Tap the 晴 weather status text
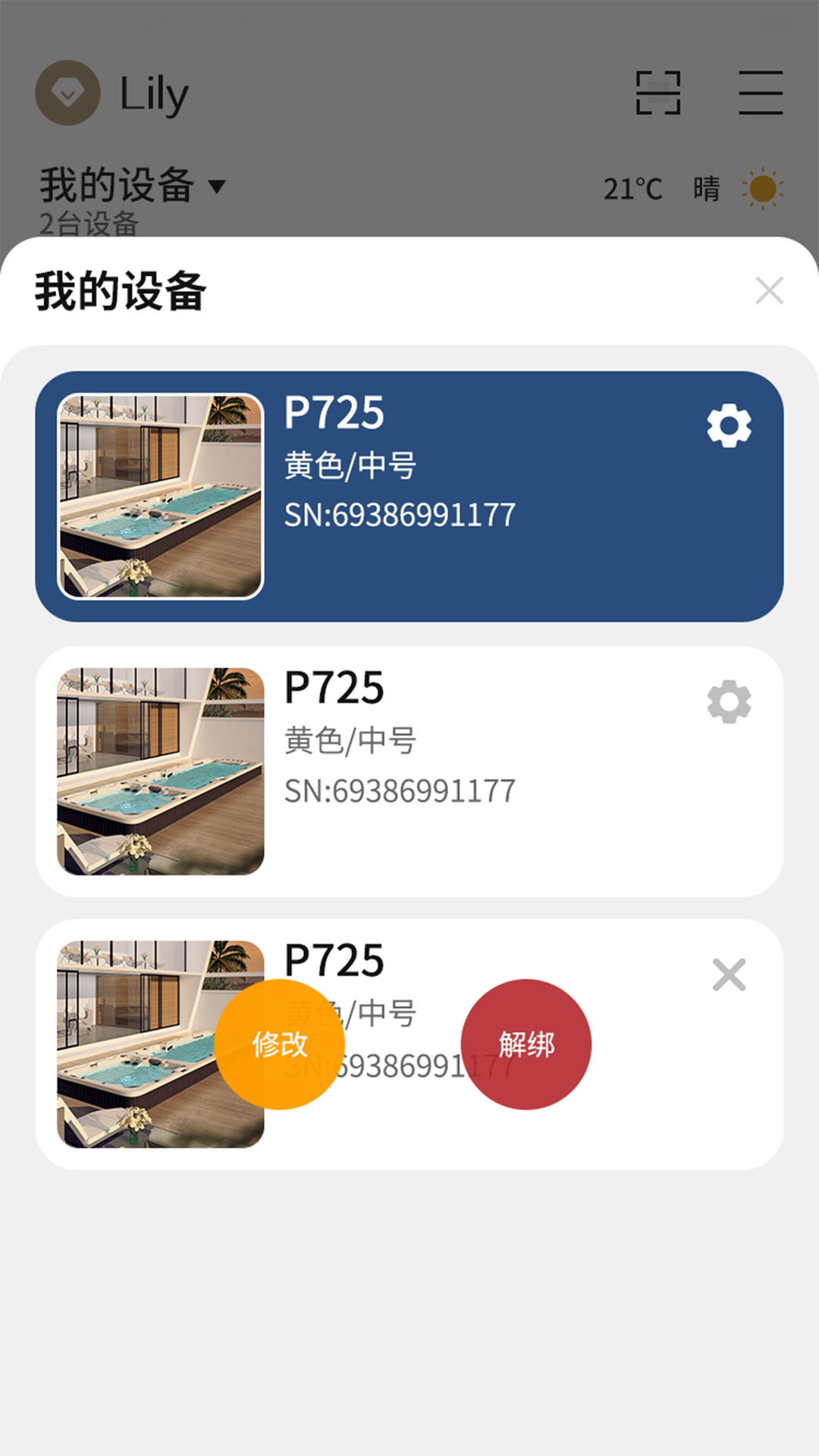Image resolution: width=819 pixels, height=1456 pixels. (x=705, y=187)
